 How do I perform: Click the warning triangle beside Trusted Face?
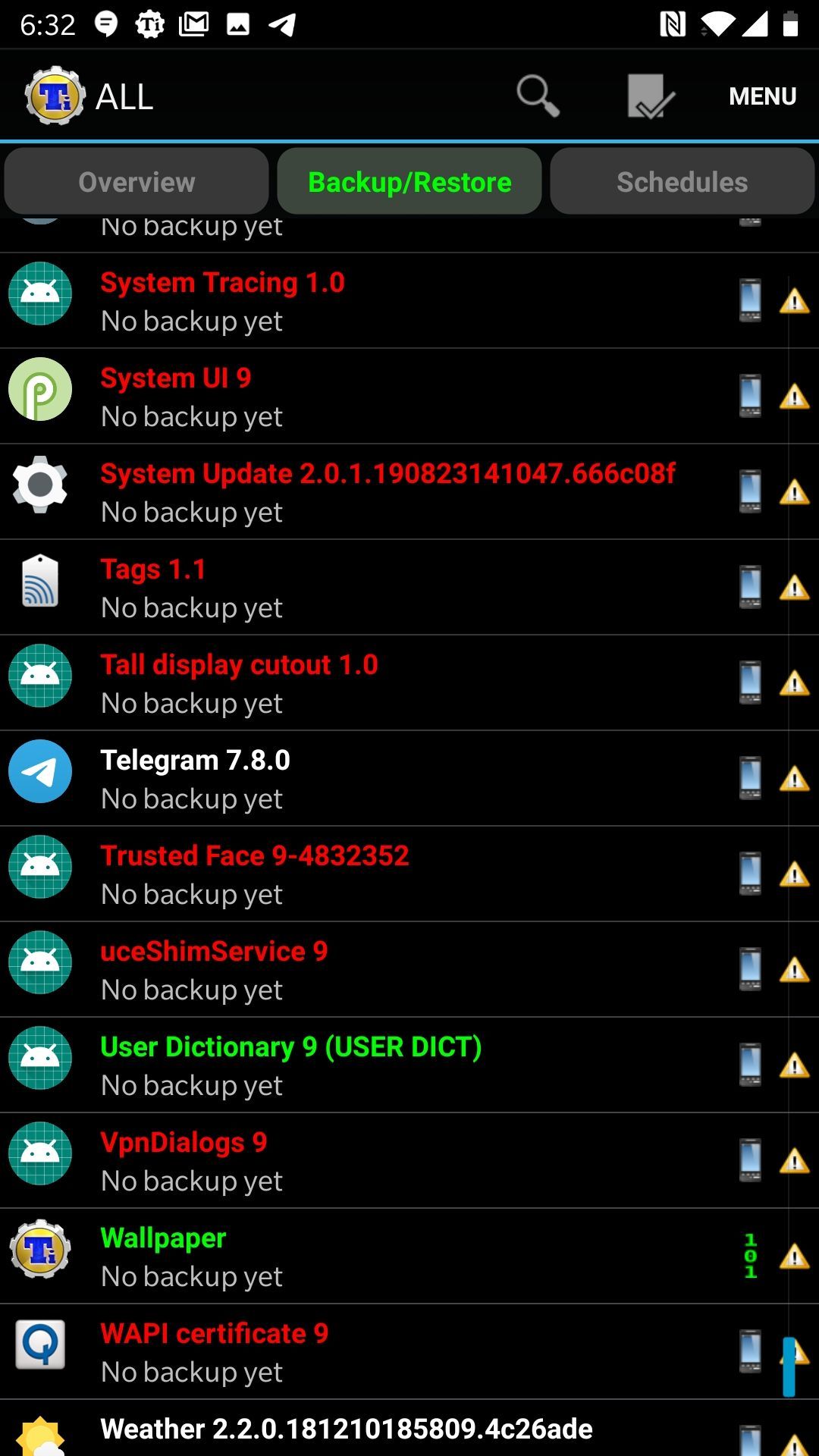tap(793, 874)
